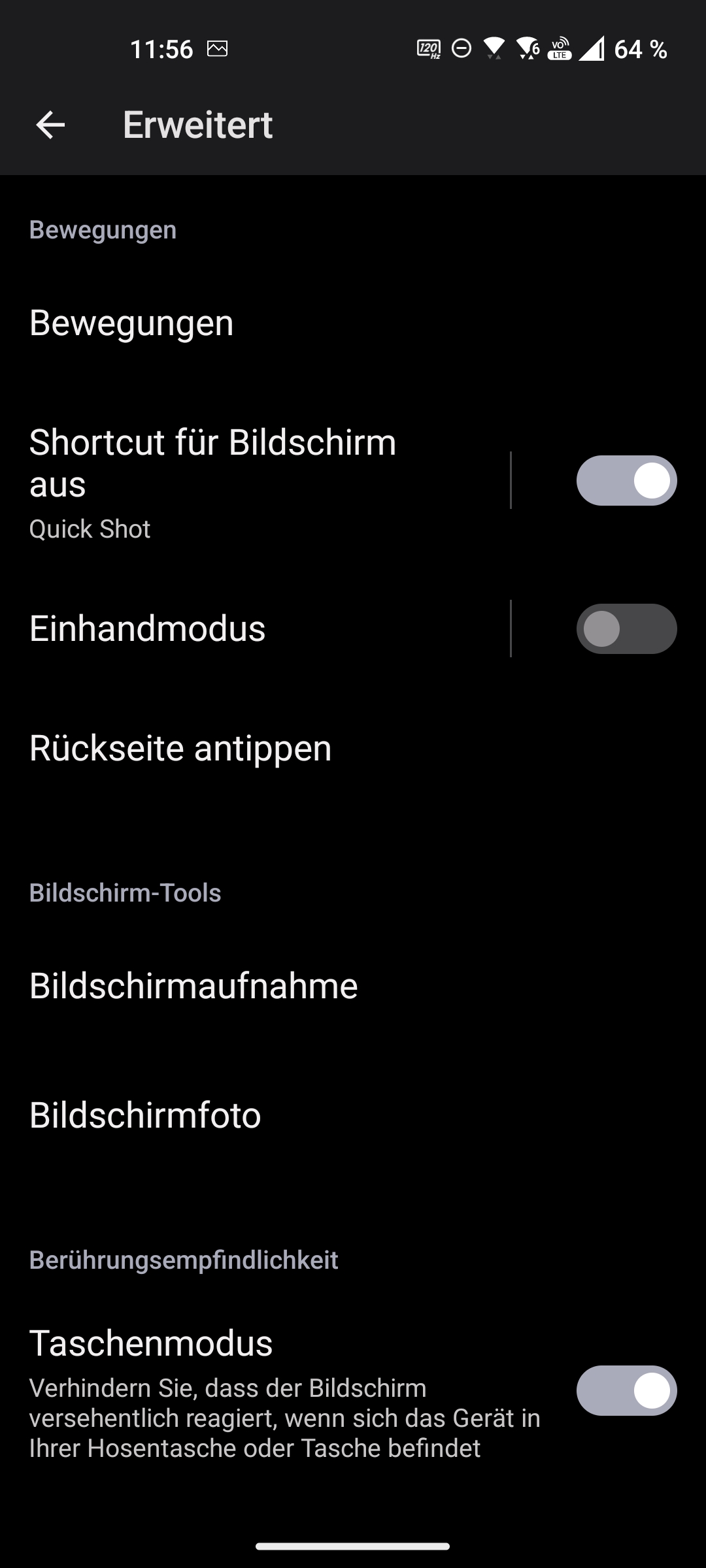
Task: Turn off the Taschenmodus switch
Action: 626,1390
